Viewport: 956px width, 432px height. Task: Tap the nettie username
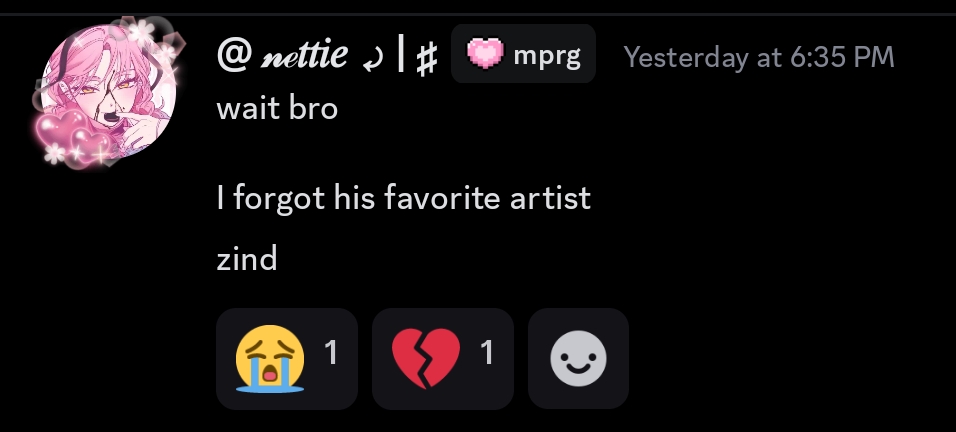[x=300, y=57]
